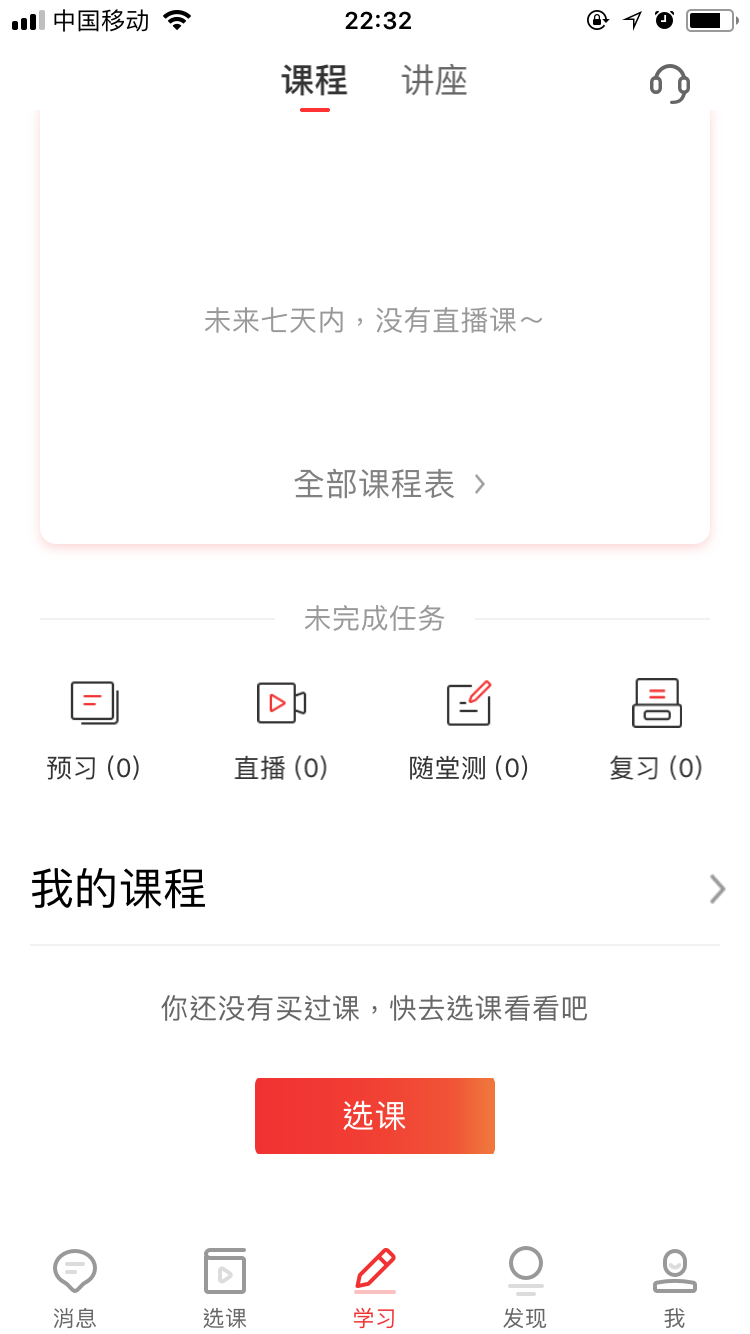This screenshot has width=750, height=1334.
Task: Open 随堂测 unfinished tasks
Action: [x=469, y=730]
